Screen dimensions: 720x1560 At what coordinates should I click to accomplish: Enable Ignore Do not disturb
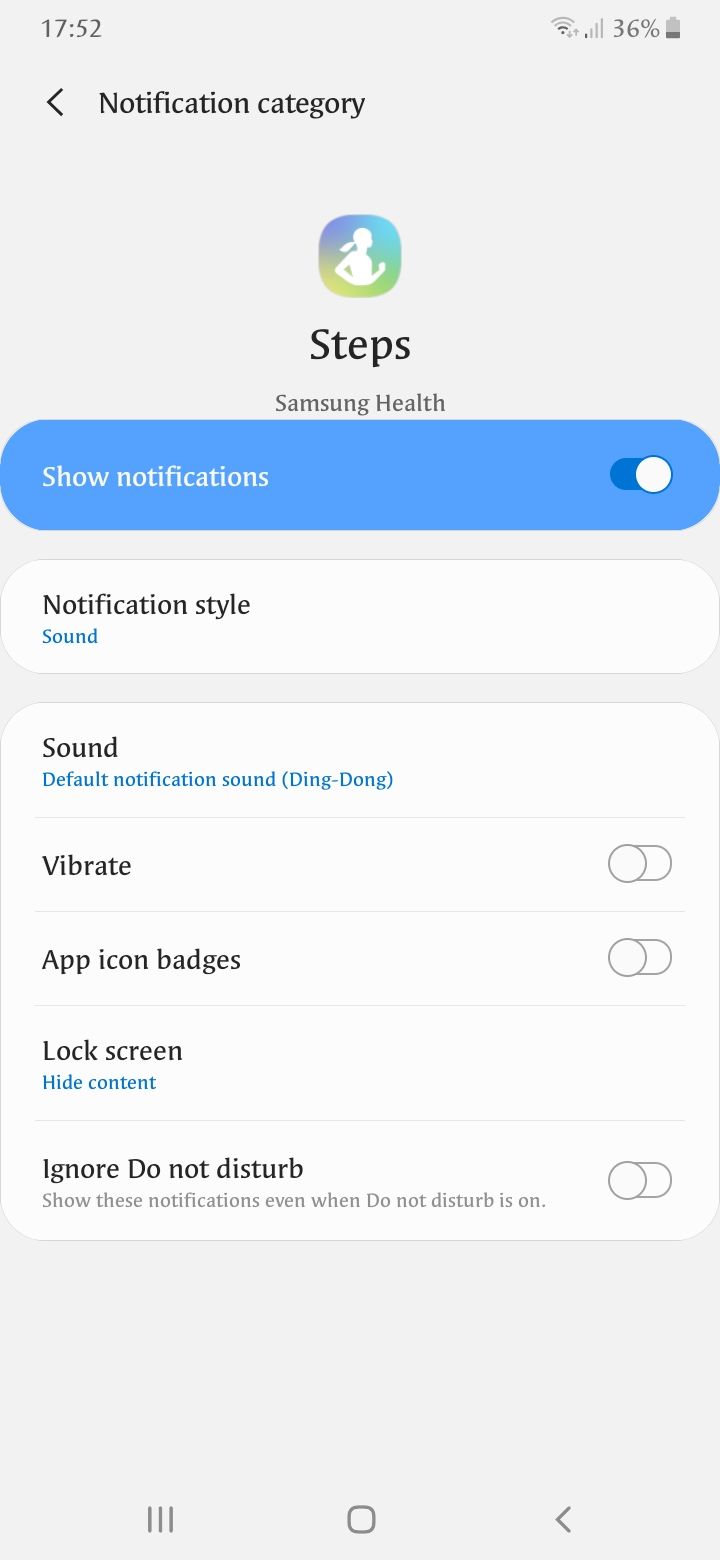(x=640, y=1180)
